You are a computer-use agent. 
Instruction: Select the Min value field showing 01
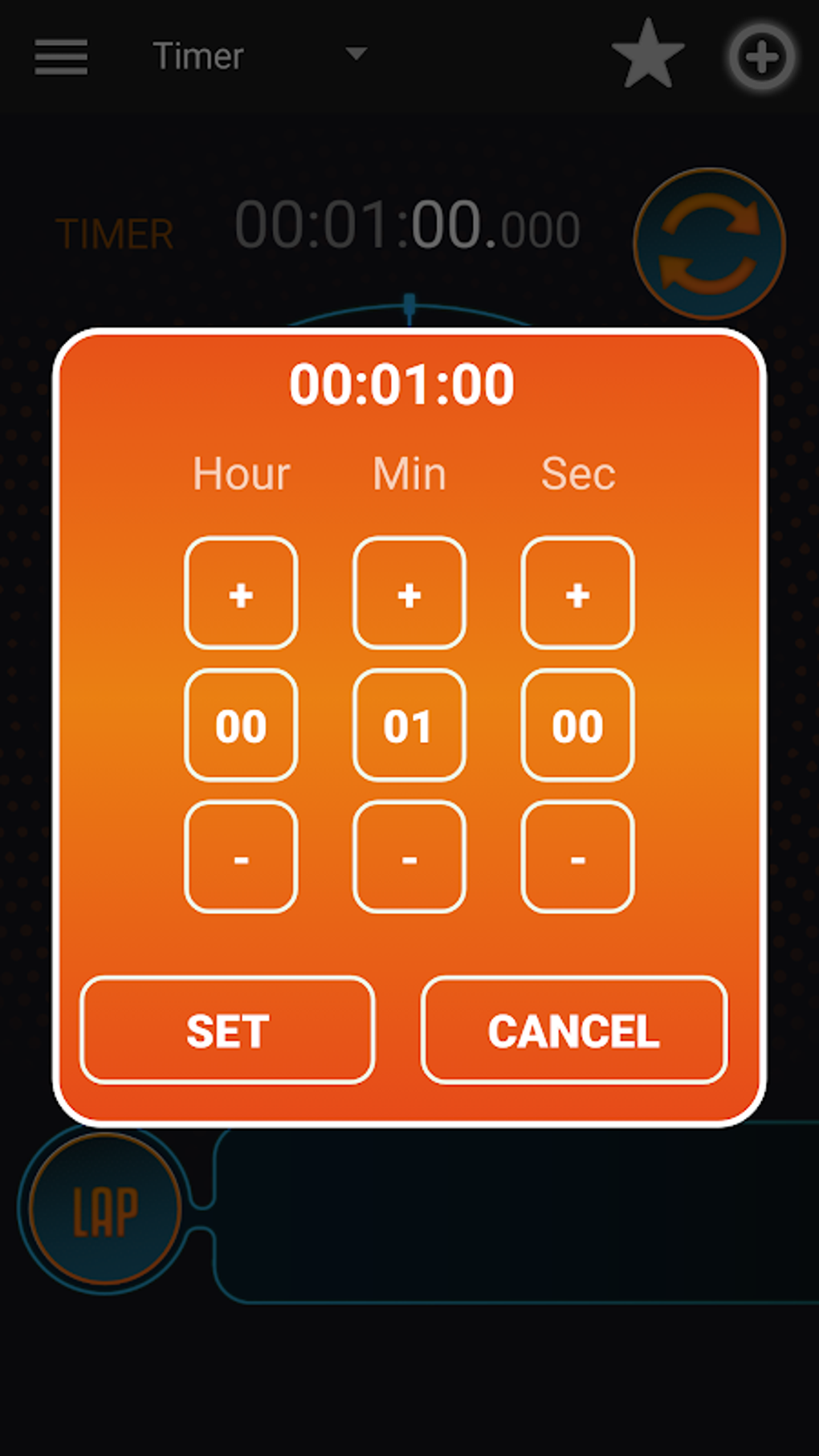[409, 724]
